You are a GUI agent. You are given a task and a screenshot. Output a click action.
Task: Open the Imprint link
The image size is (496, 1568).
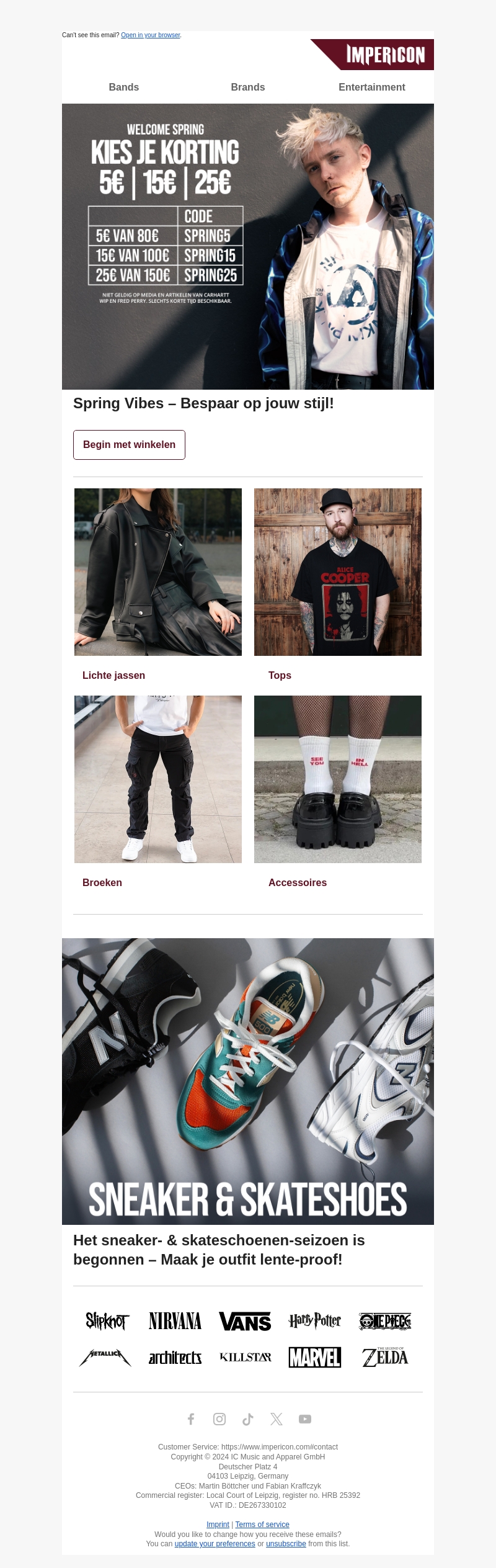click(218, 1525)
